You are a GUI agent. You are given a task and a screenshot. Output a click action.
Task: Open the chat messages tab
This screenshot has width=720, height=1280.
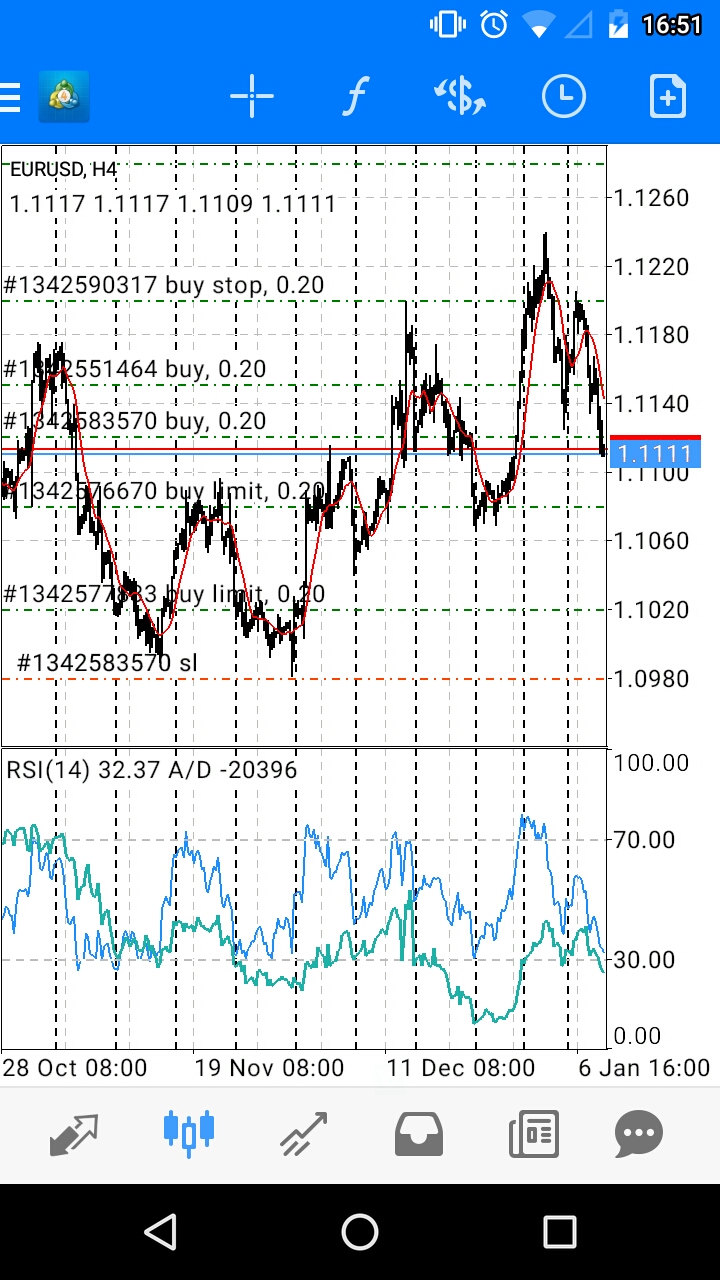pyautogui.click(x=640, y=1134)
